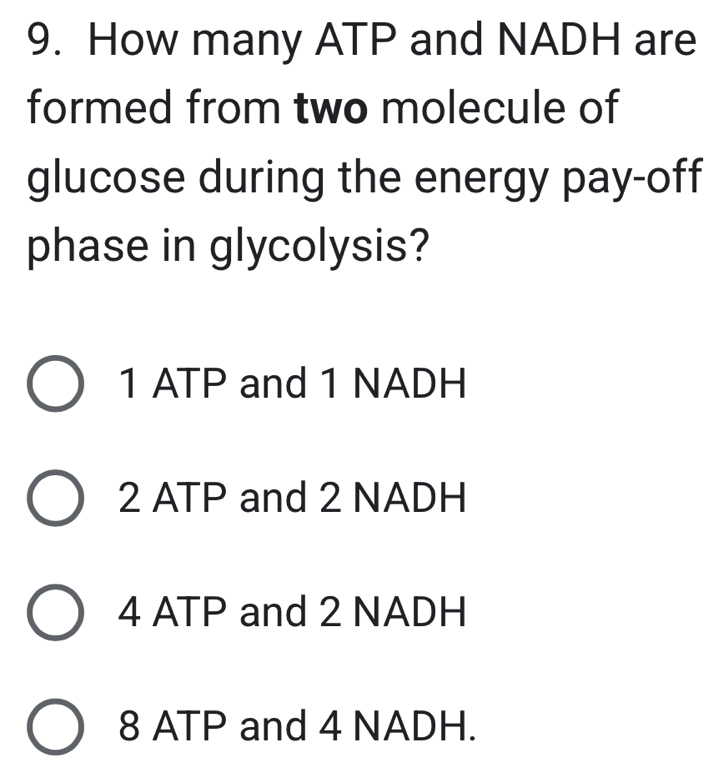This screenshot has height=770, width=728.
Task: Mark '8 ATP and 4 NADH.' as answer
Action: coord(56,727)
